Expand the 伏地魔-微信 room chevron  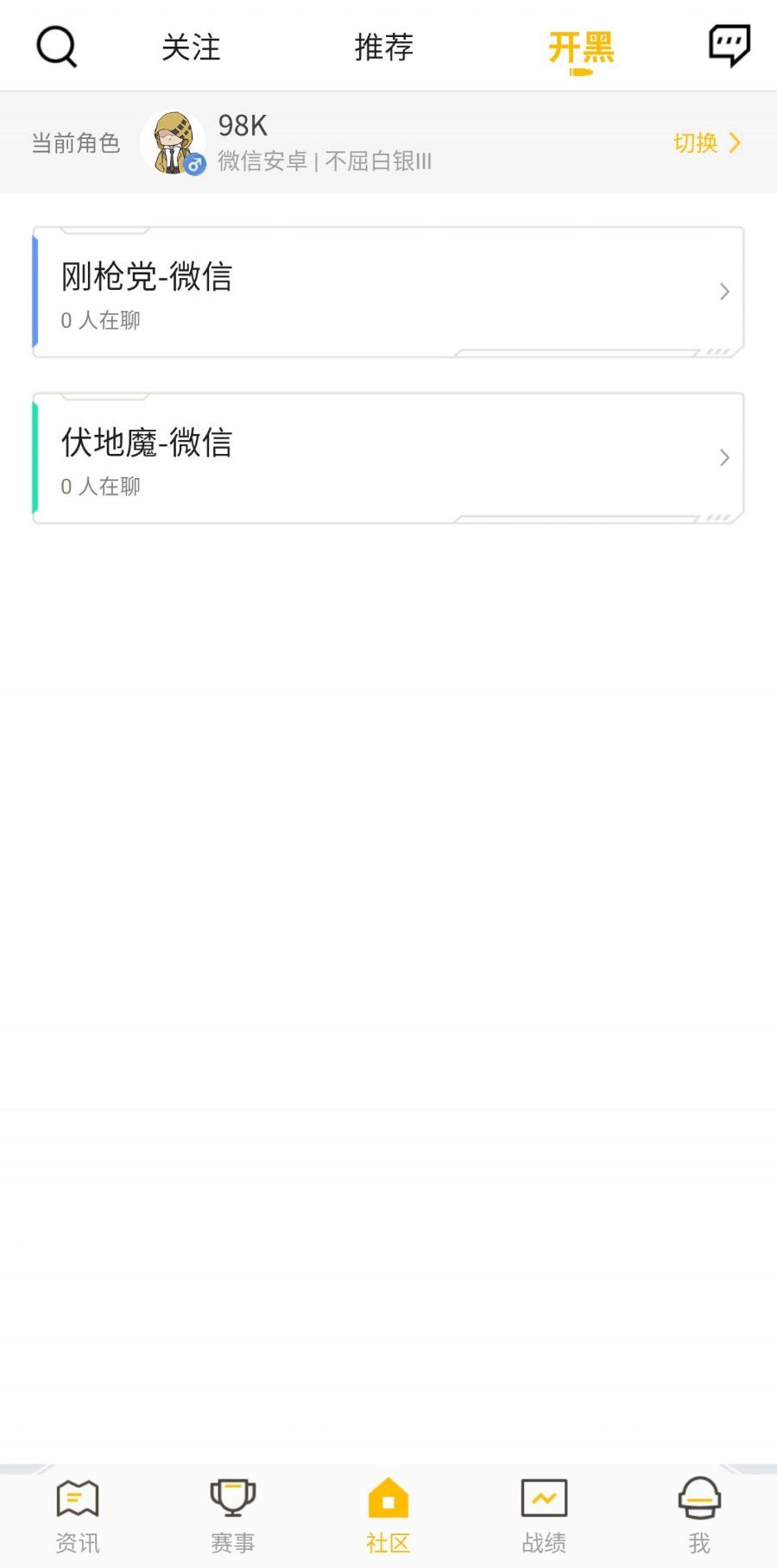(x=724, y=457)
